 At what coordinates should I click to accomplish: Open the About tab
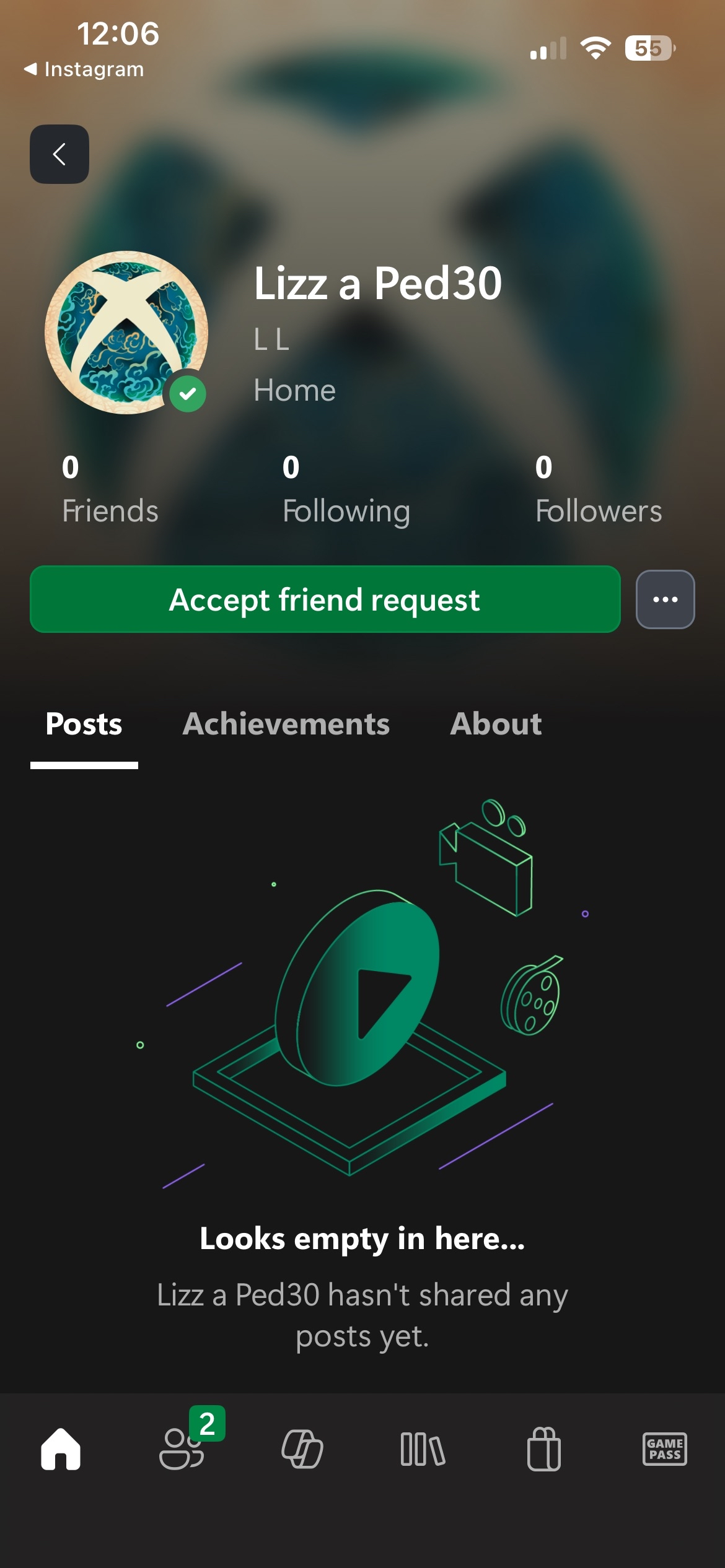tap(496, 724)
